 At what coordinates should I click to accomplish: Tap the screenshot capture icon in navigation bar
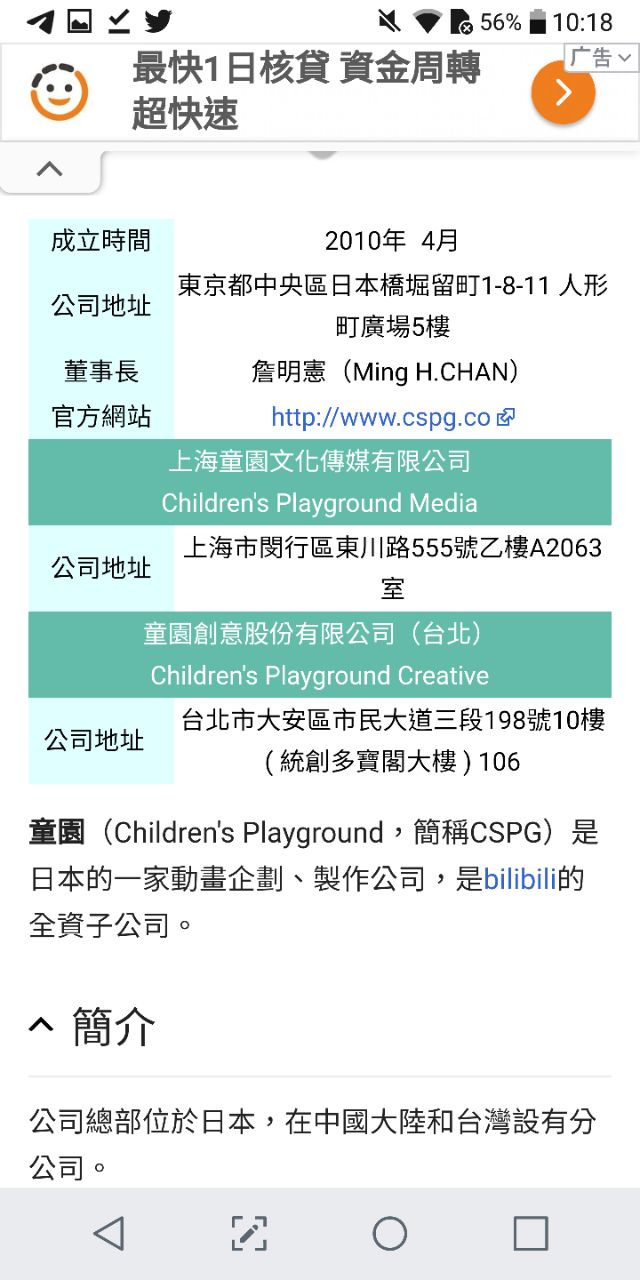[x=249, y=1234]
